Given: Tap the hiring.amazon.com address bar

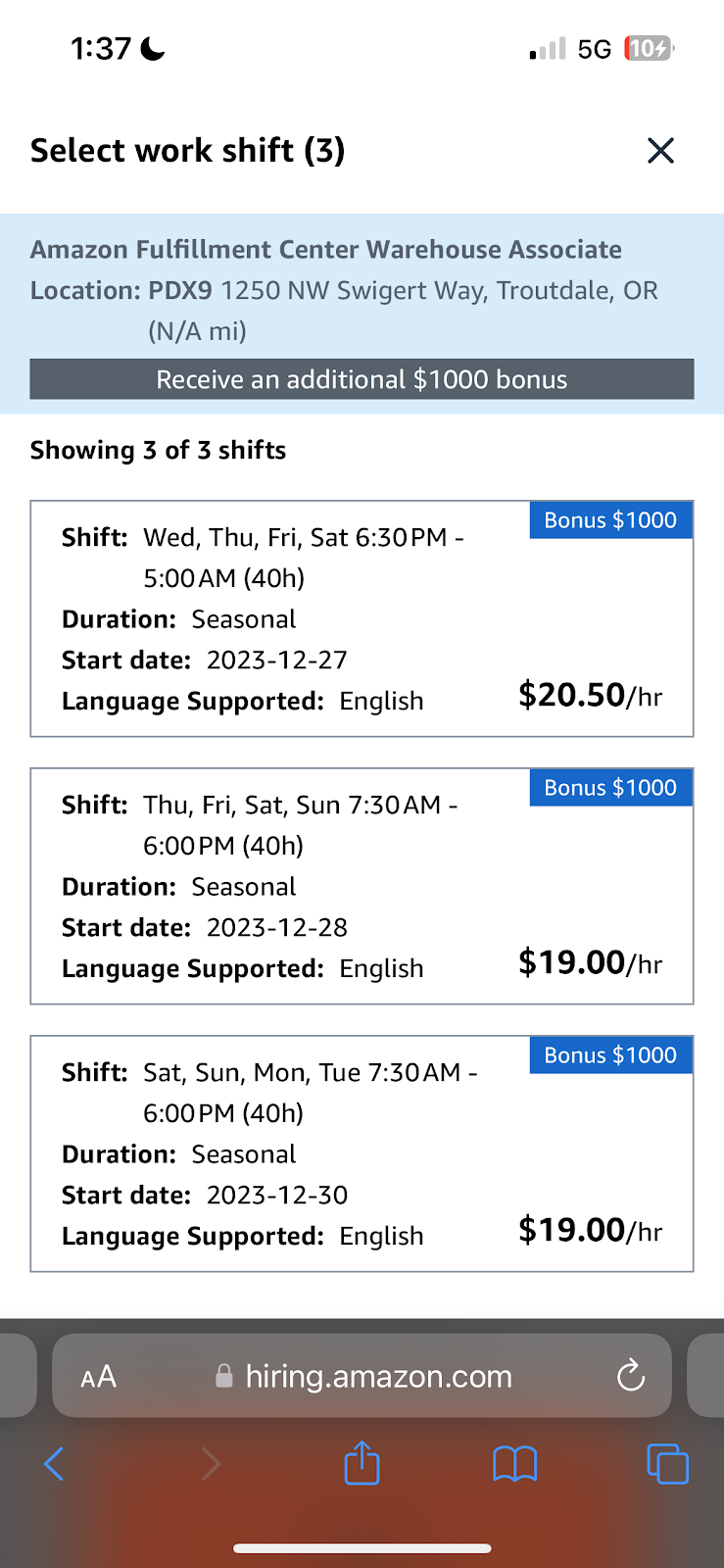Looking at the screenshot, I should click(x=362, y=1376).
